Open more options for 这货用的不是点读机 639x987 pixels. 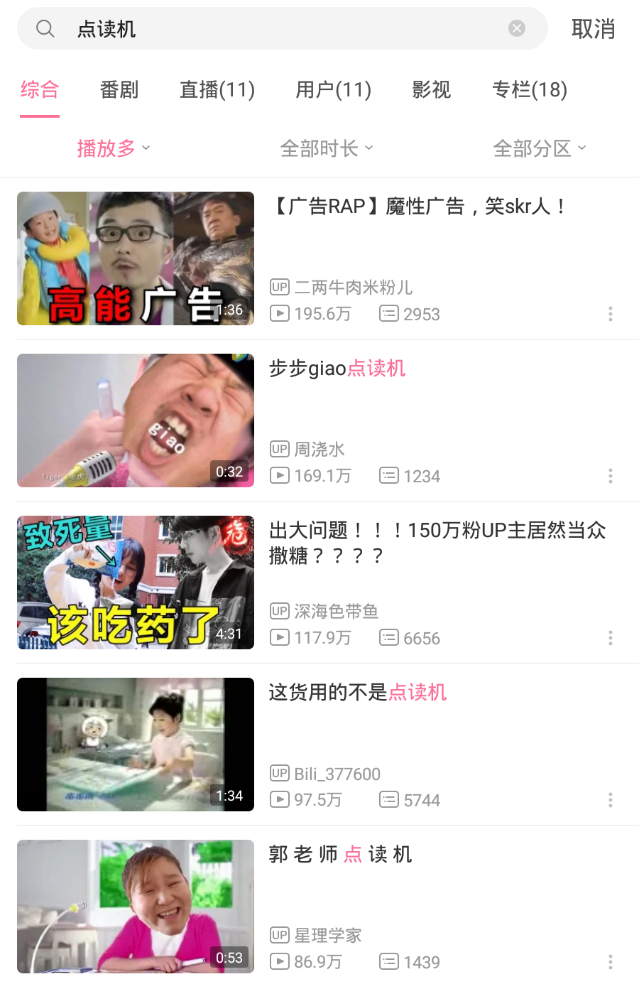click(610, 800)
